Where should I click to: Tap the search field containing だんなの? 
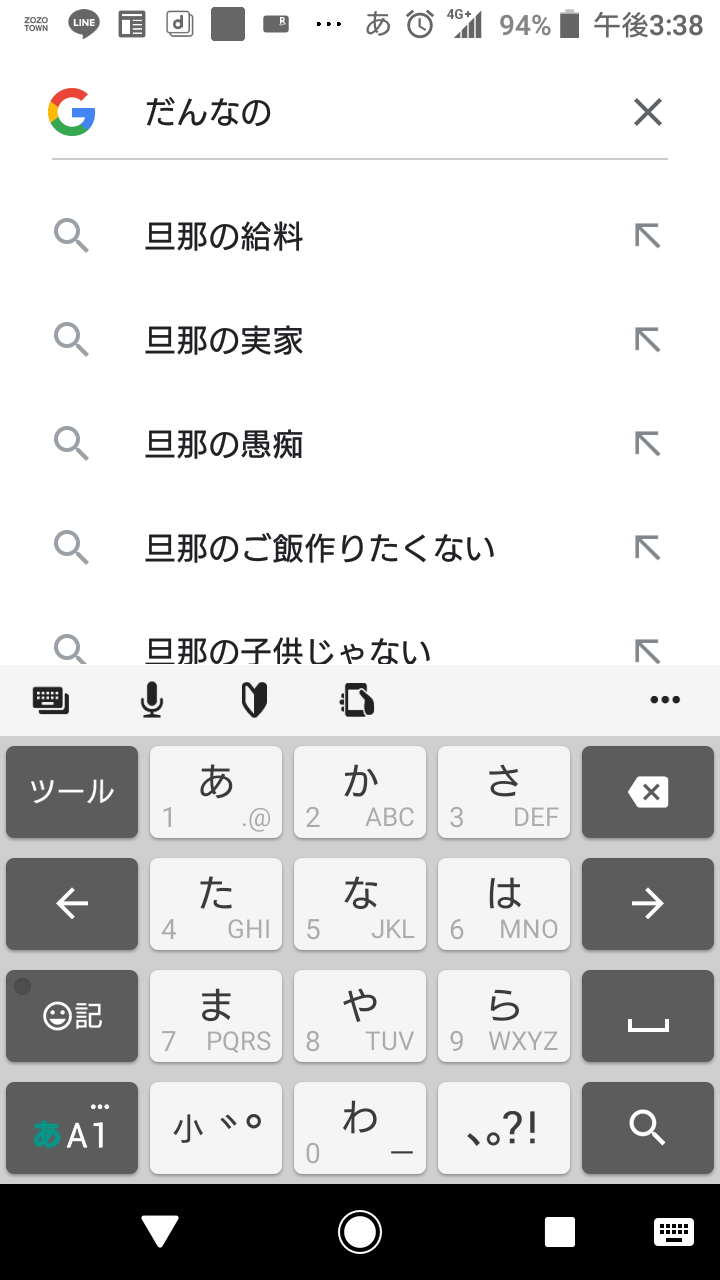pos(380,112)
